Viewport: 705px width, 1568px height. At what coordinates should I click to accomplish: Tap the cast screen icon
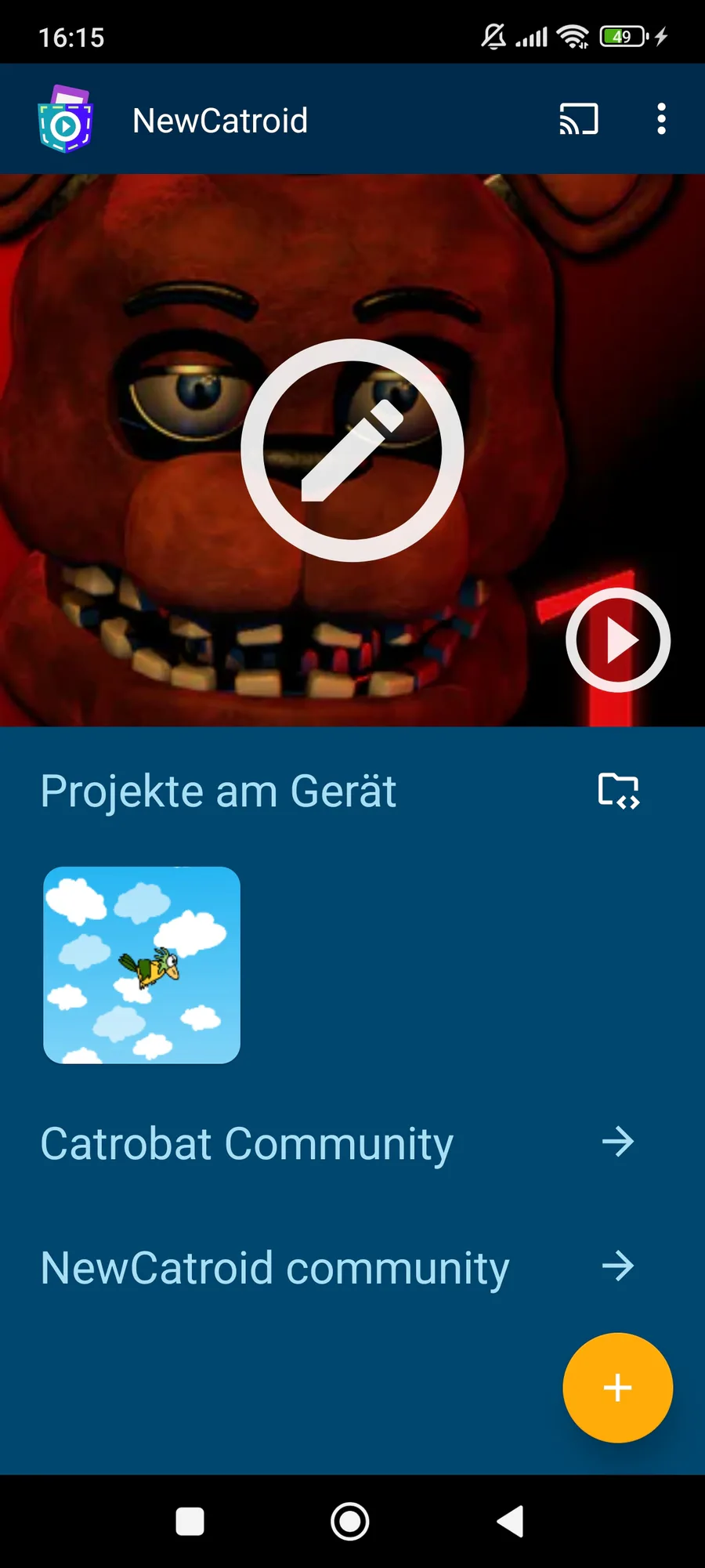click(x=578, y=119)
